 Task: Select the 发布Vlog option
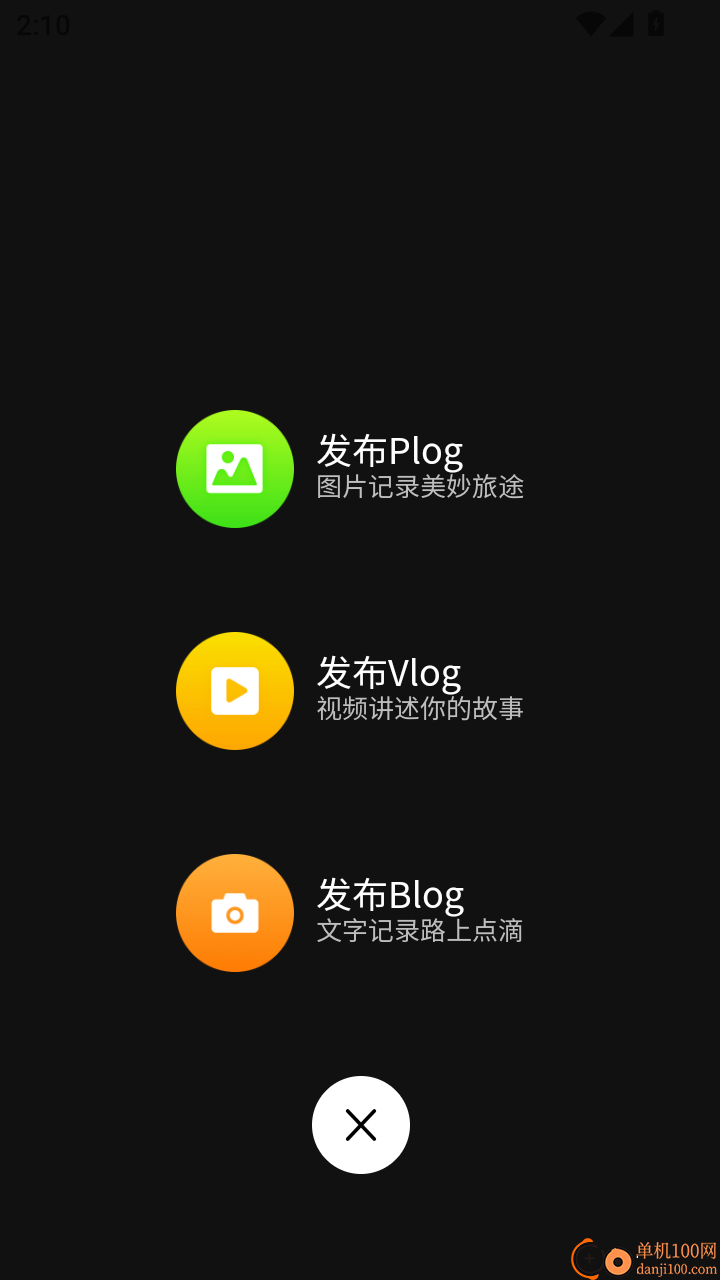point(390,672)
